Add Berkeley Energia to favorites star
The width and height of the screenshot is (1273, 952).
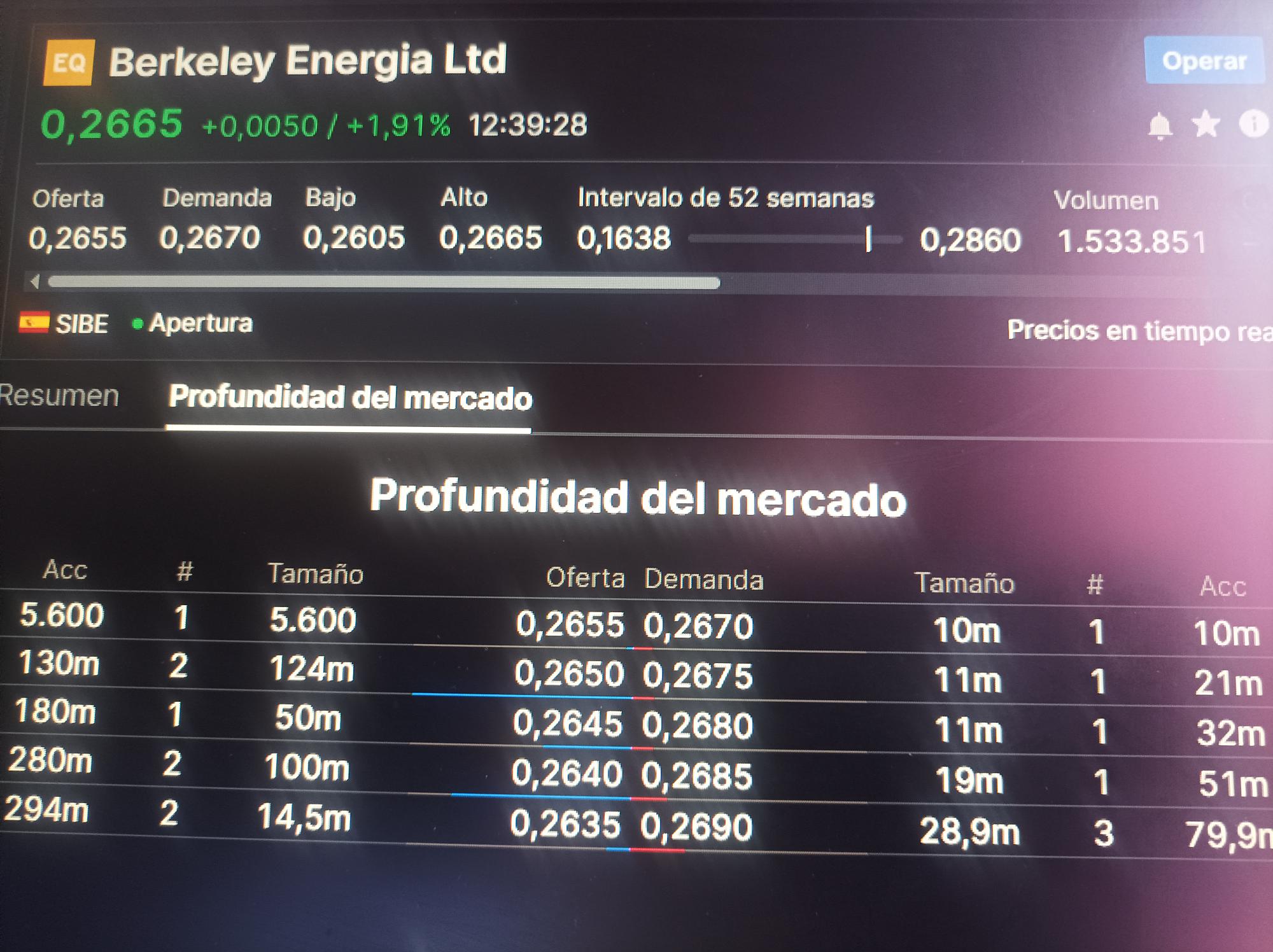(x=1206, y=124)
